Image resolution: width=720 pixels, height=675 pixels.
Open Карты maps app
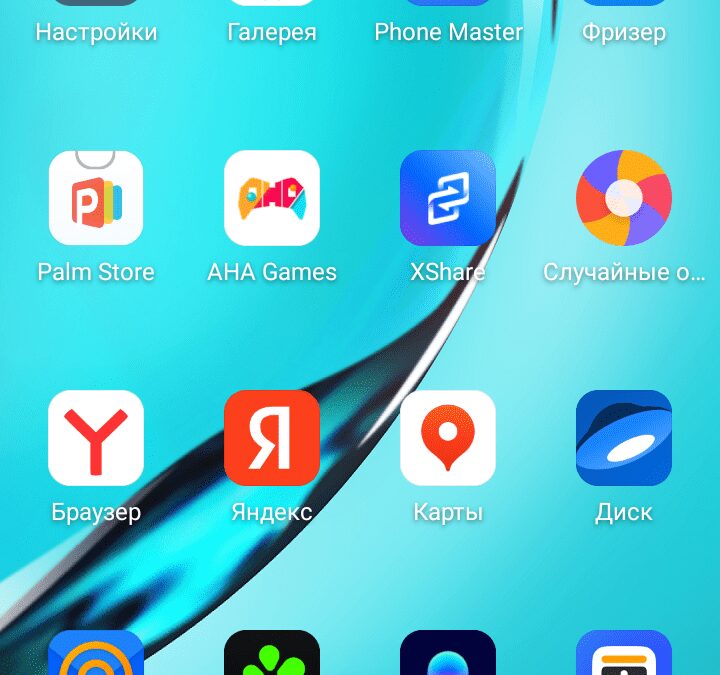tap(448, 438)
